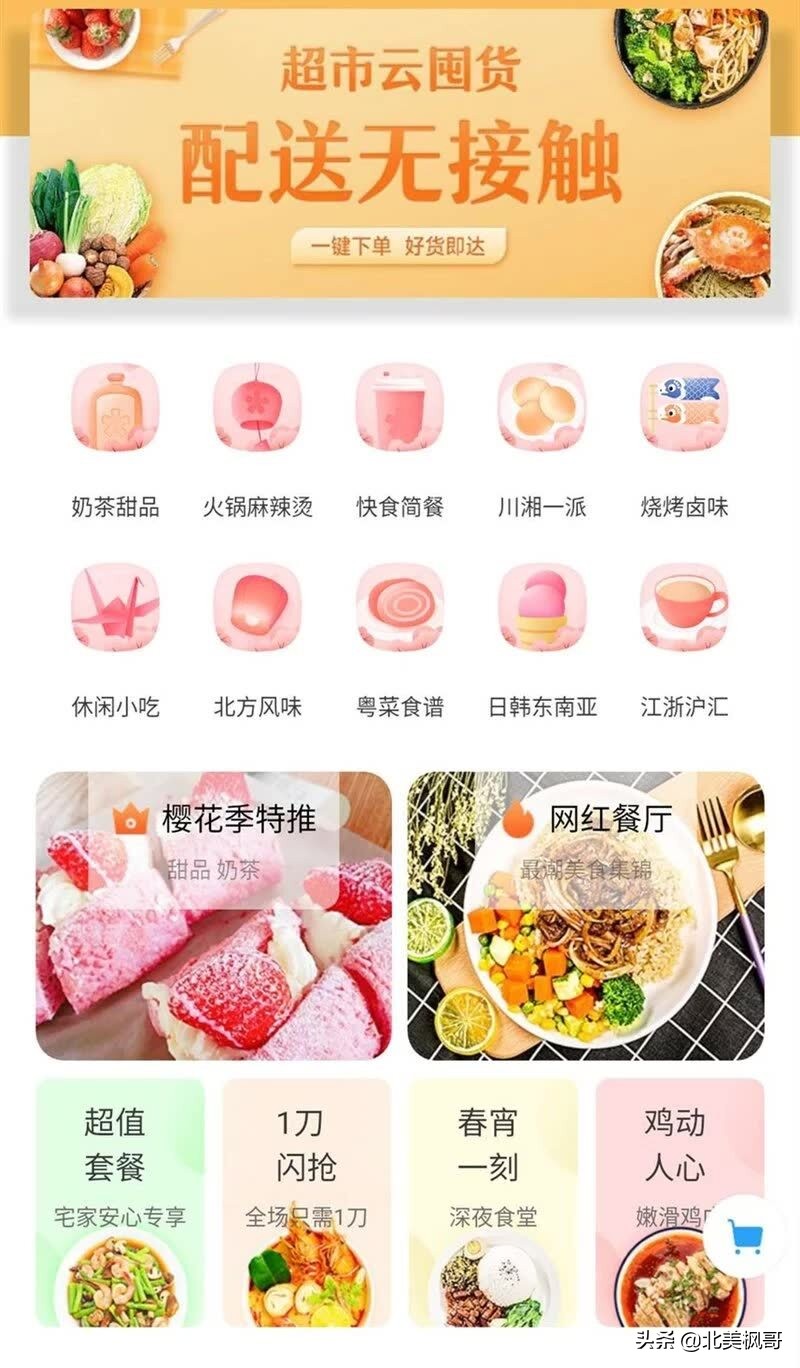Open the 樱花季特推 promotional card
The height and width of the screenshot is (1368, 800).
pos(213,910)
